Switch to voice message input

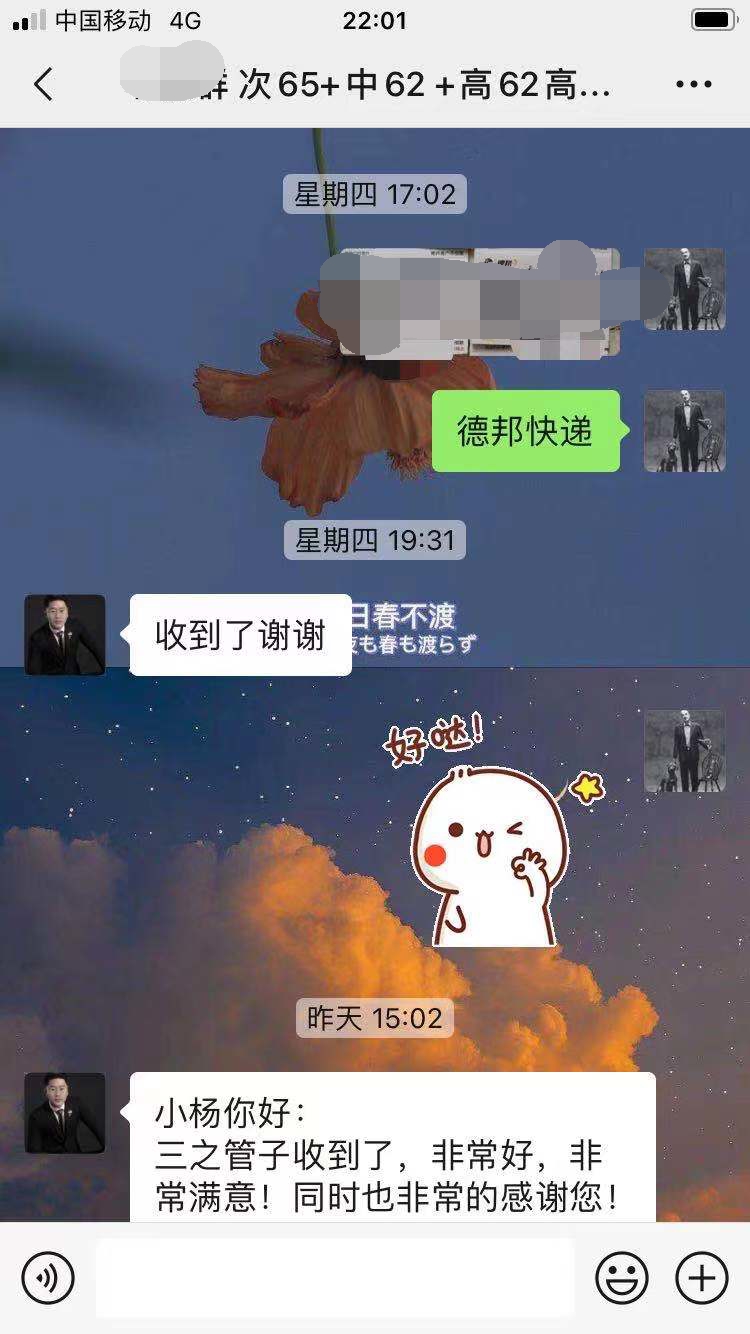coord(48,1277)
